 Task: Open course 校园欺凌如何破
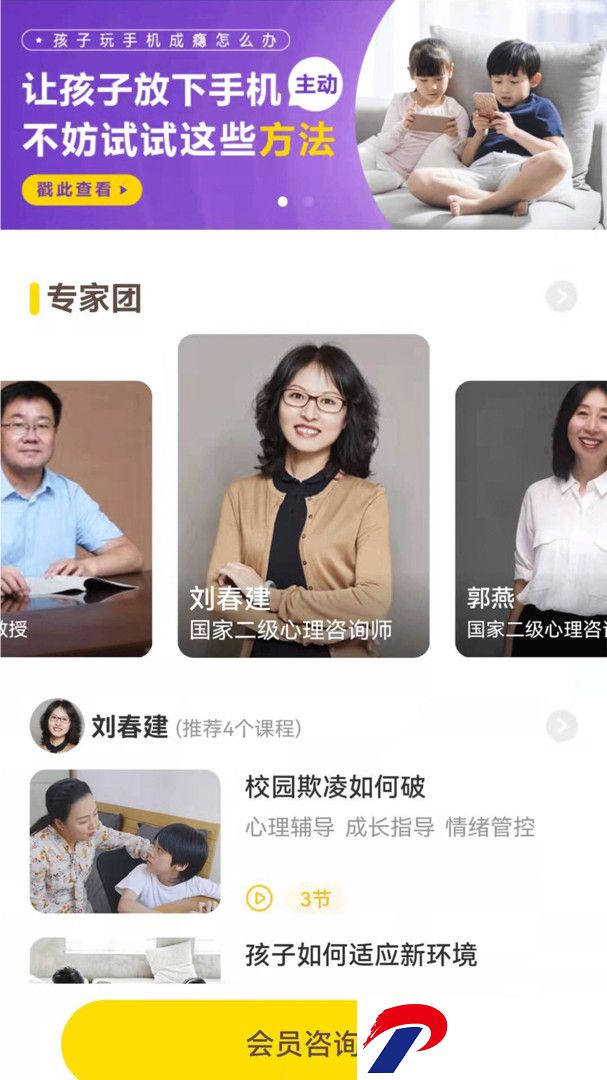point(303,841)
